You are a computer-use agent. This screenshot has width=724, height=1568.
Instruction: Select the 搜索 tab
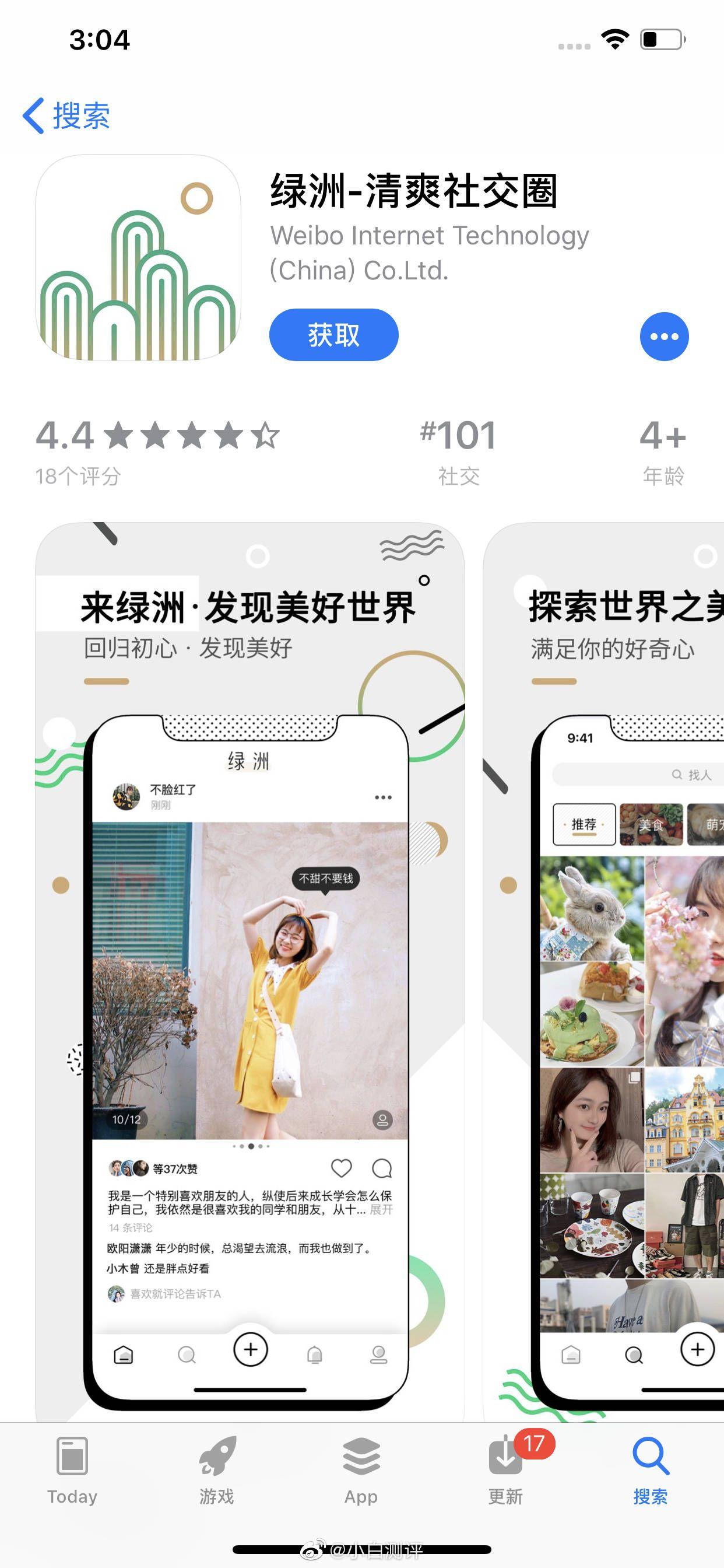tap(651, 1469)
